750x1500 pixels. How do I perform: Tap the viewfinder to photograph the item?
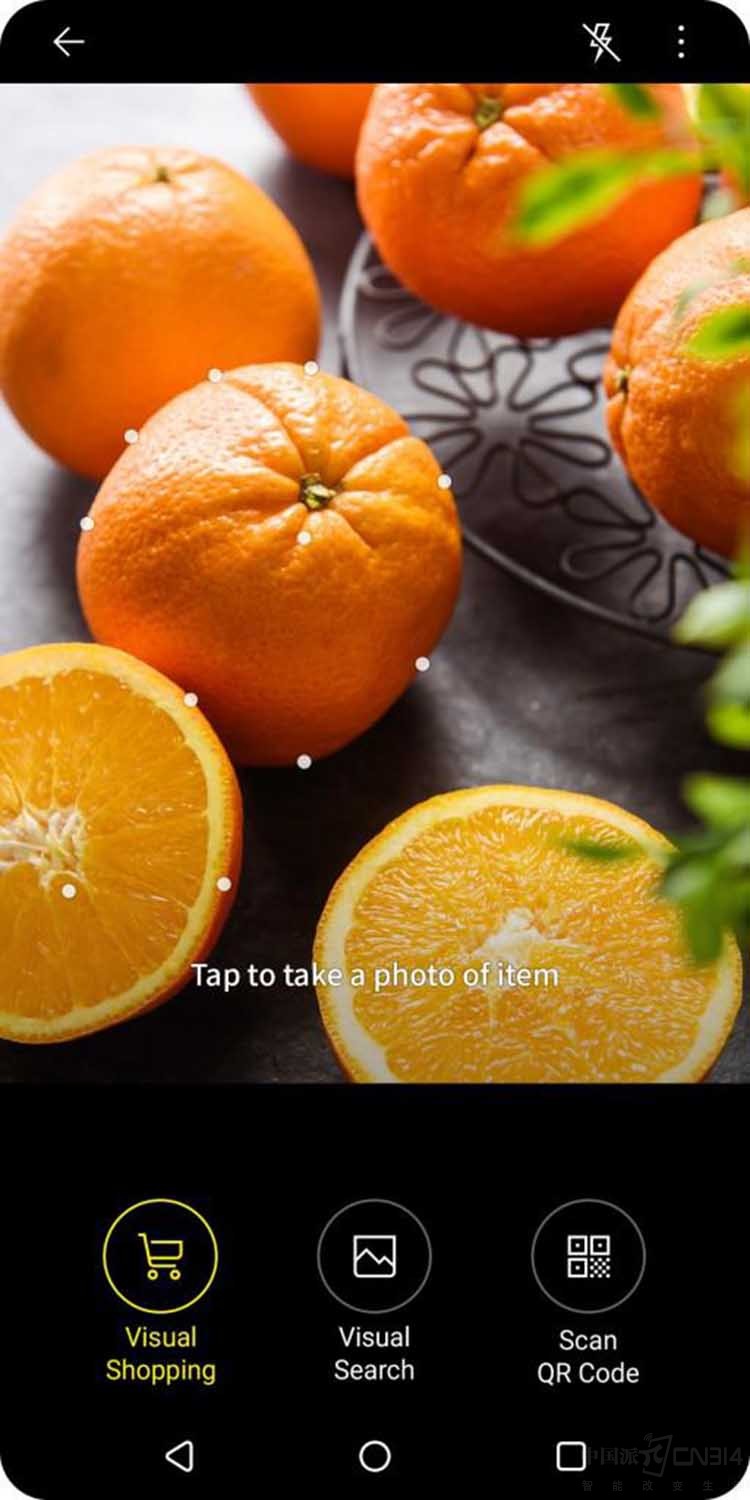coord(375,580)
